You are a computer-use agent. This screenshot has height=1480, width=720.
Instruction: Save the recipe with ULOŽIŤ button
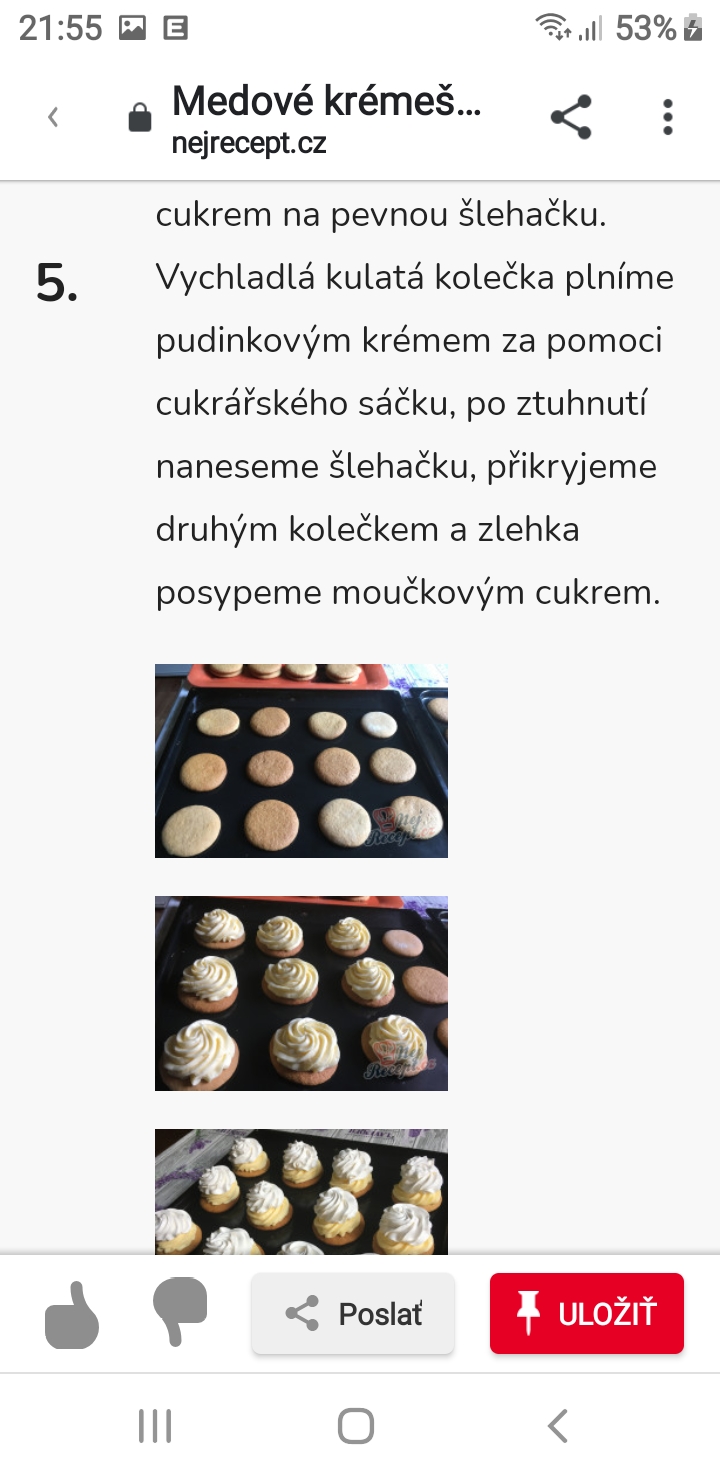pos(587,1313)
